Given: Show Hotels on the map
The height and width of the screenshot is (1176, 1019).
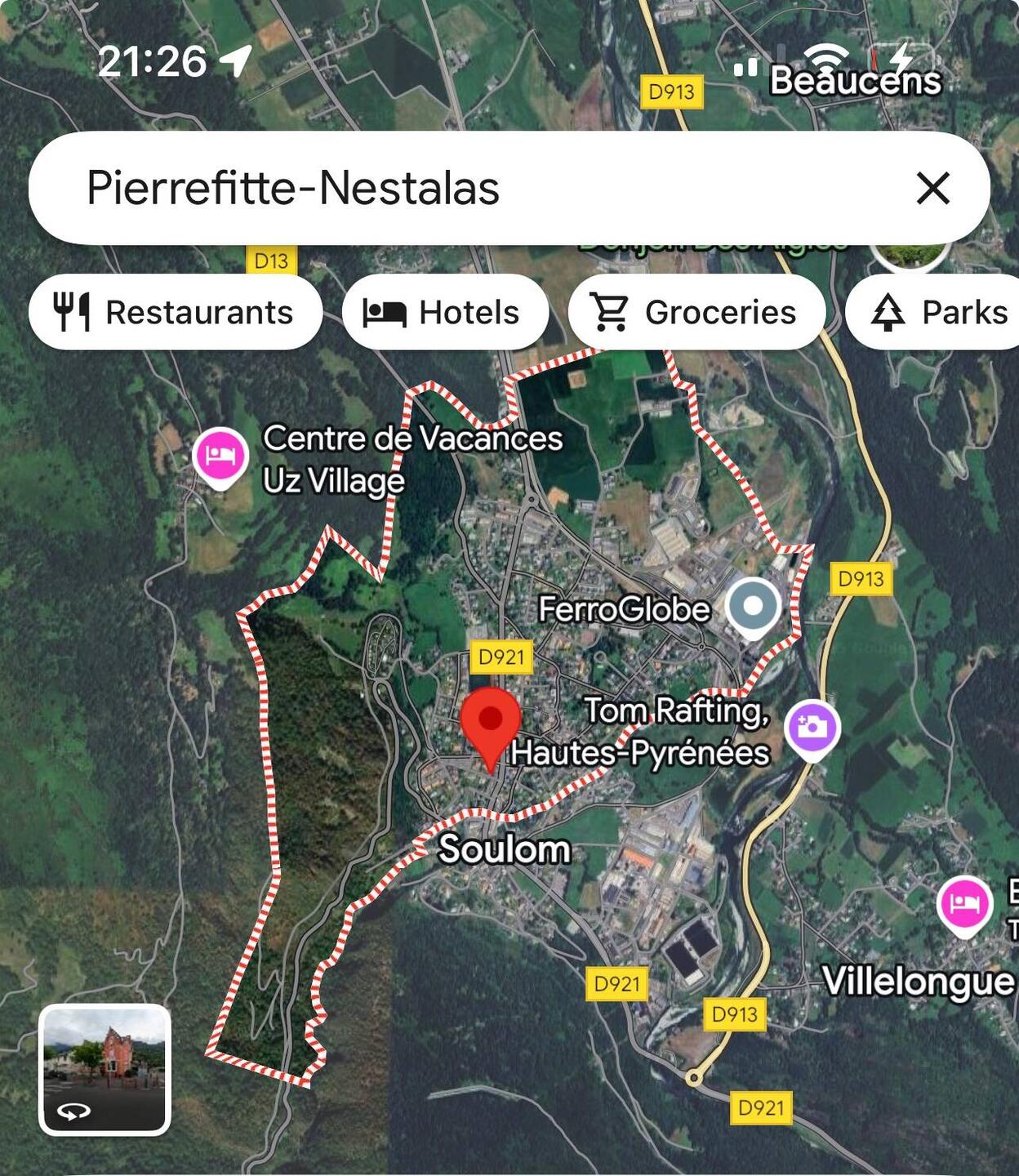Looking at the screenshot, I should tap(443, 312).
